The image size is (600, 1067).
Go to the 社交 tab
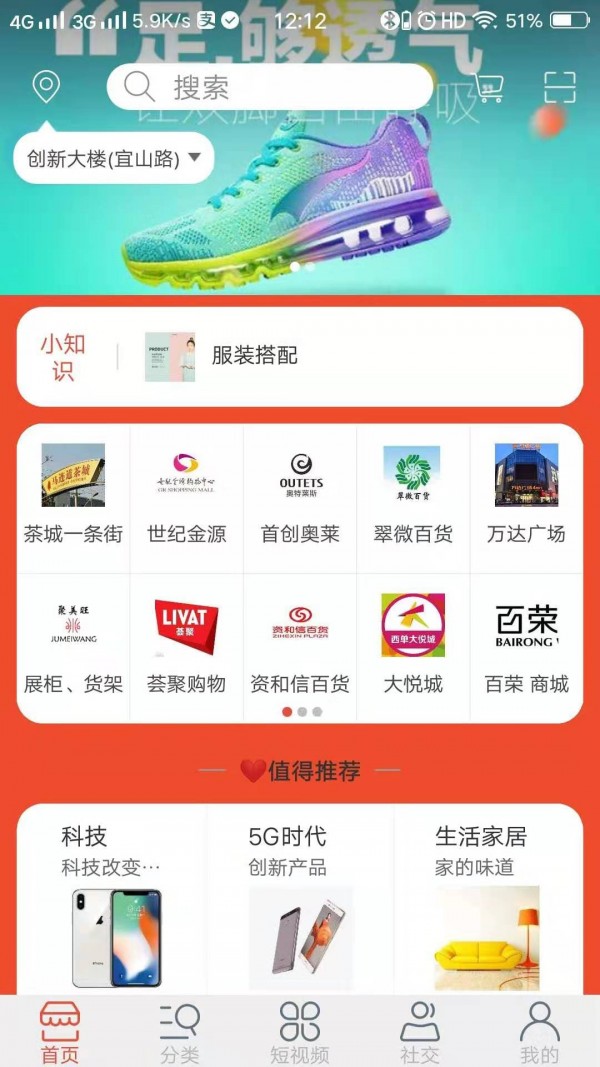420,1033
